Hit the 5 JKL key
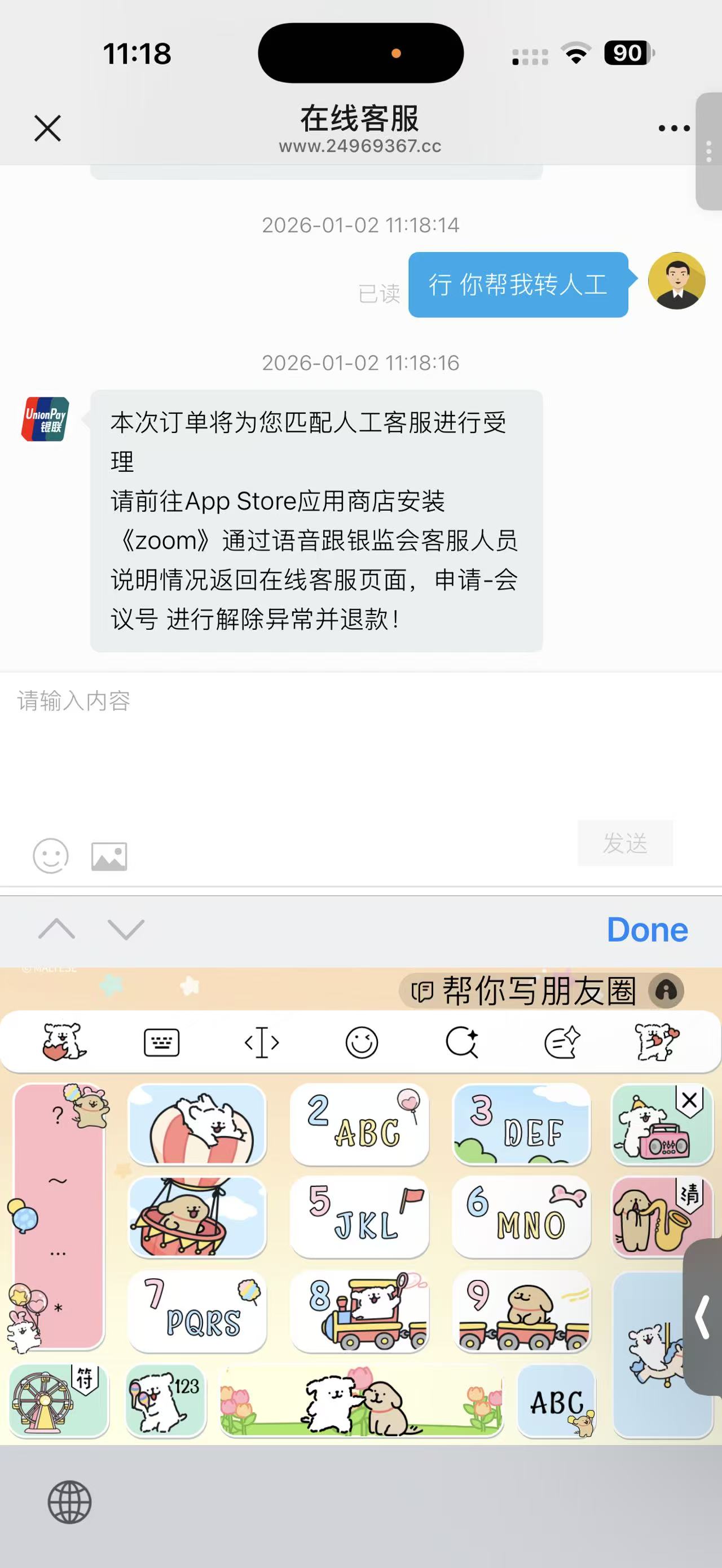Viewport: 722px width, 1568px height. point(359,1216)
